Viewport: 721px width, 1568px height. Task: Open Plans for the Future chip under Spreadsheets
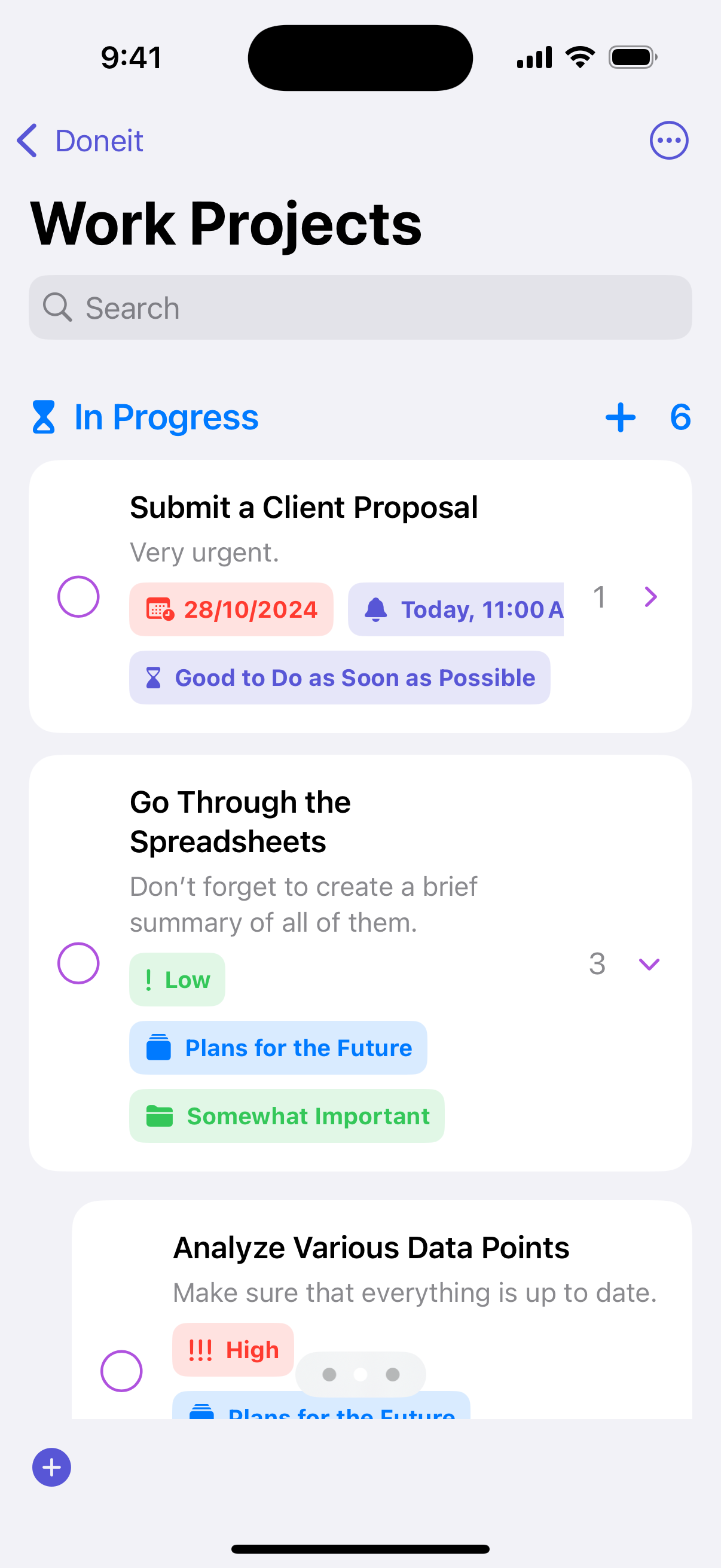(x=278, y=1048)
